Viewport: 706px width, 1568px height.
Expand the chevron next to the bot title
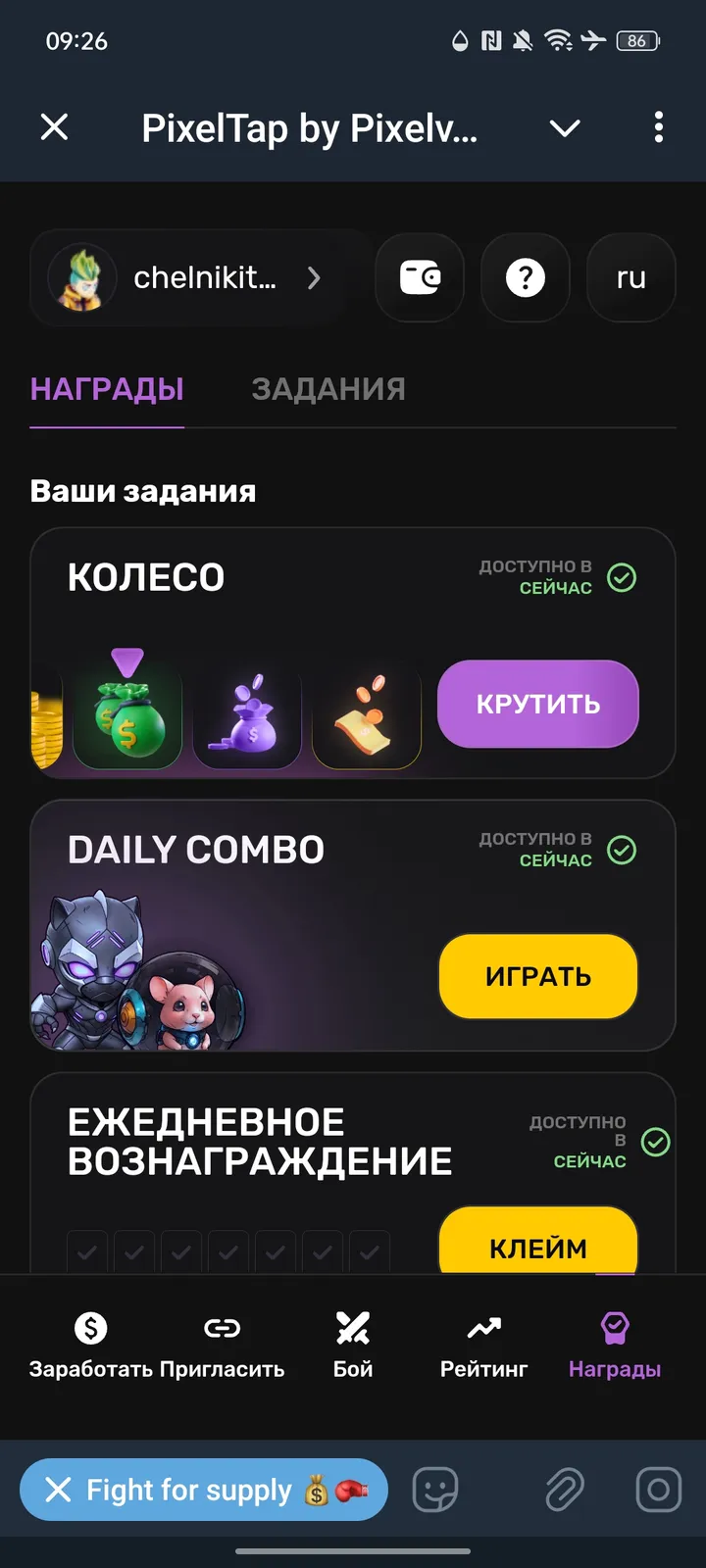point(565,128)
